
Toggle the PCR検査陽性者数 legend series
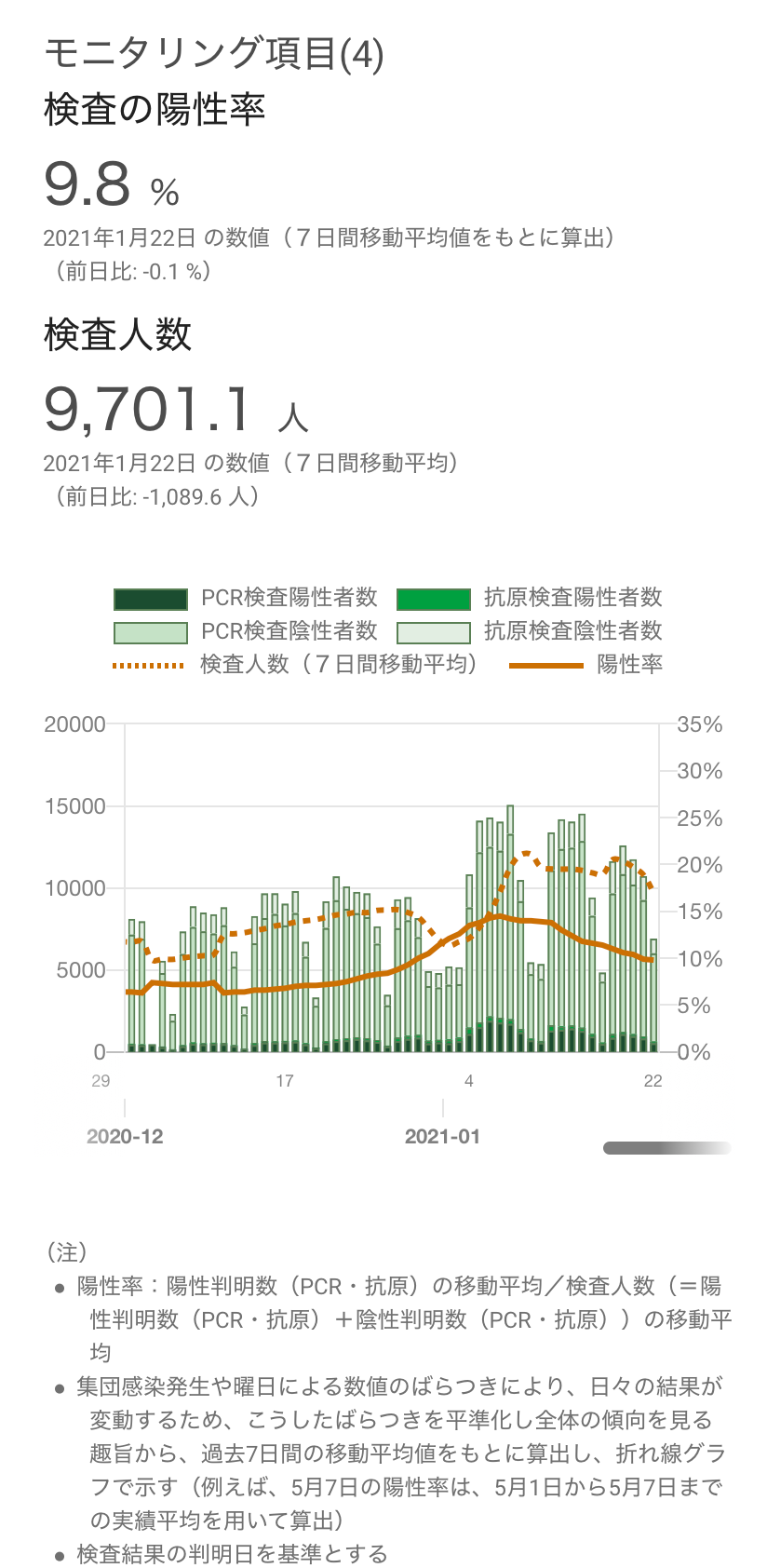coord(246,598)
